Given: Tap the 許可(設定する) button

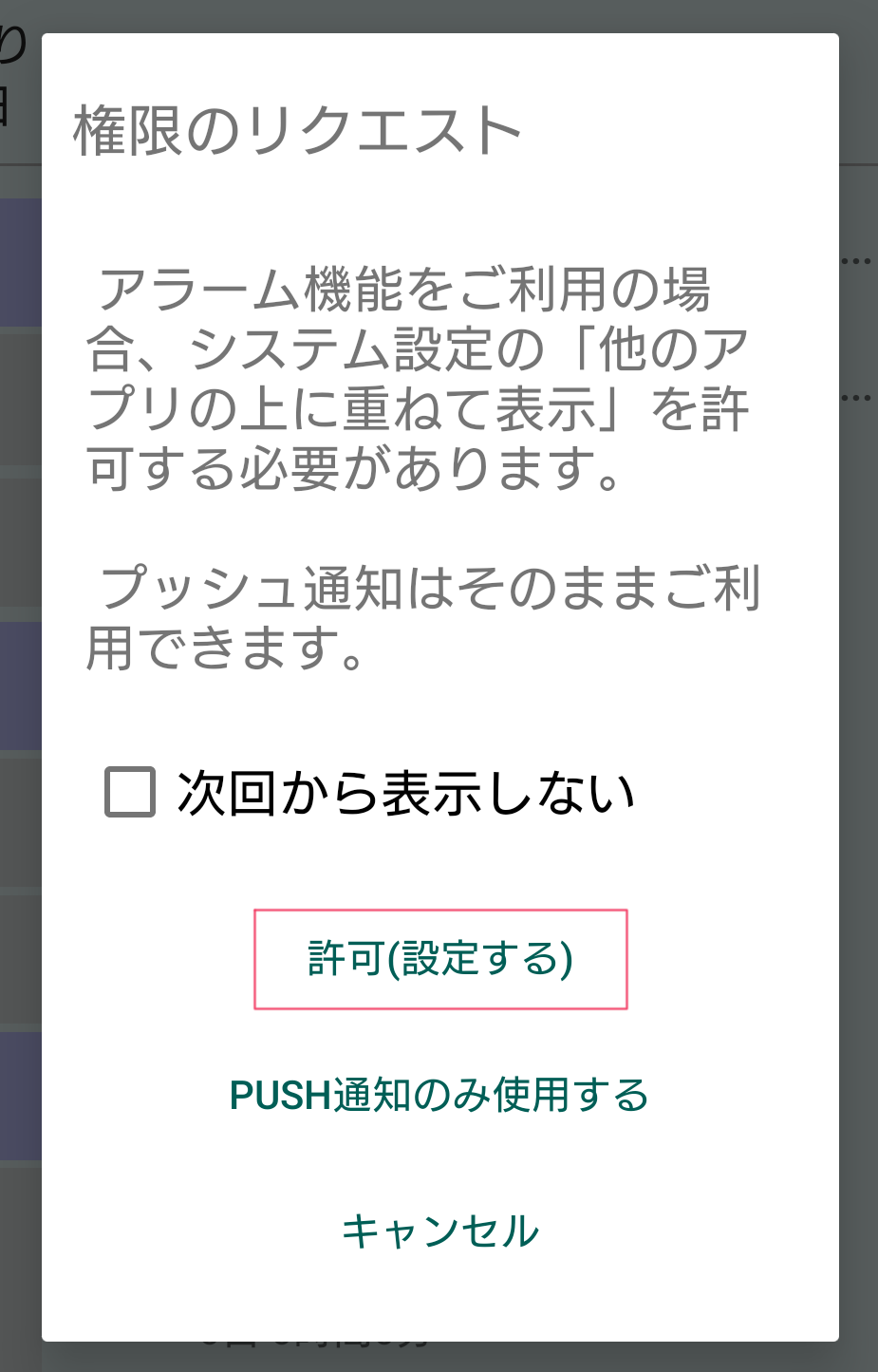Looking at the screenshot, I should tap(440, 959).
